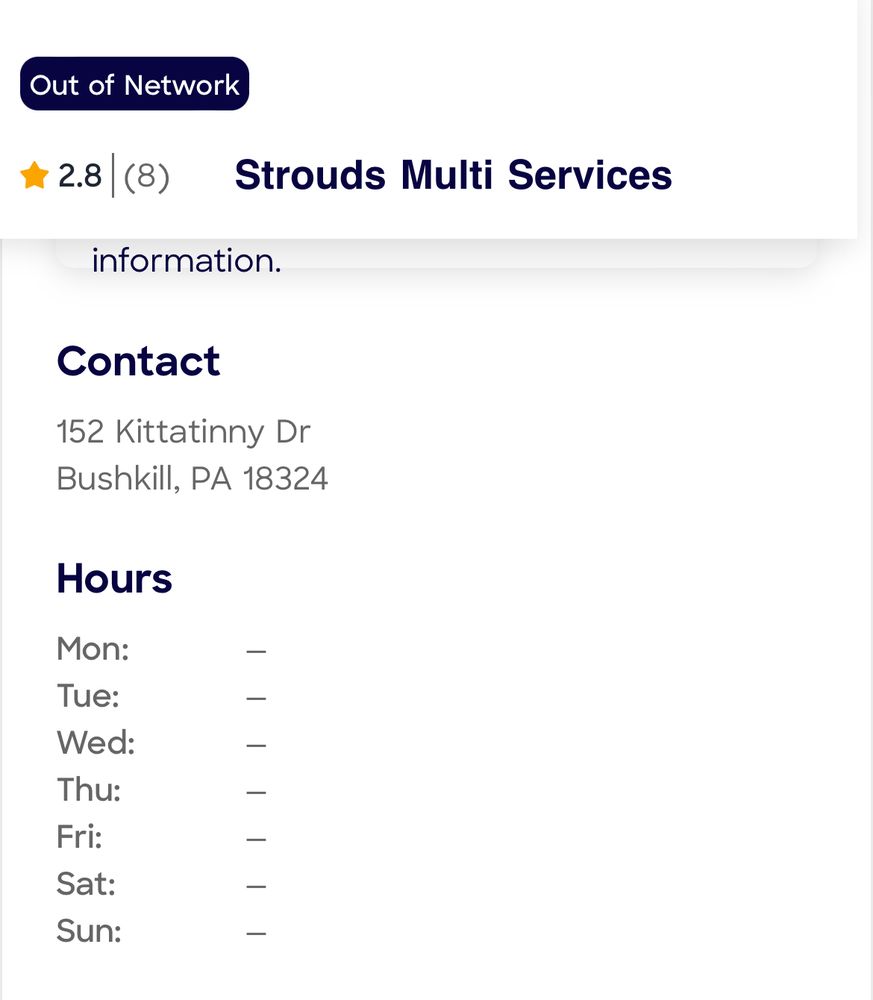
Task: Click the orange star rating icon
Action: 34,174
